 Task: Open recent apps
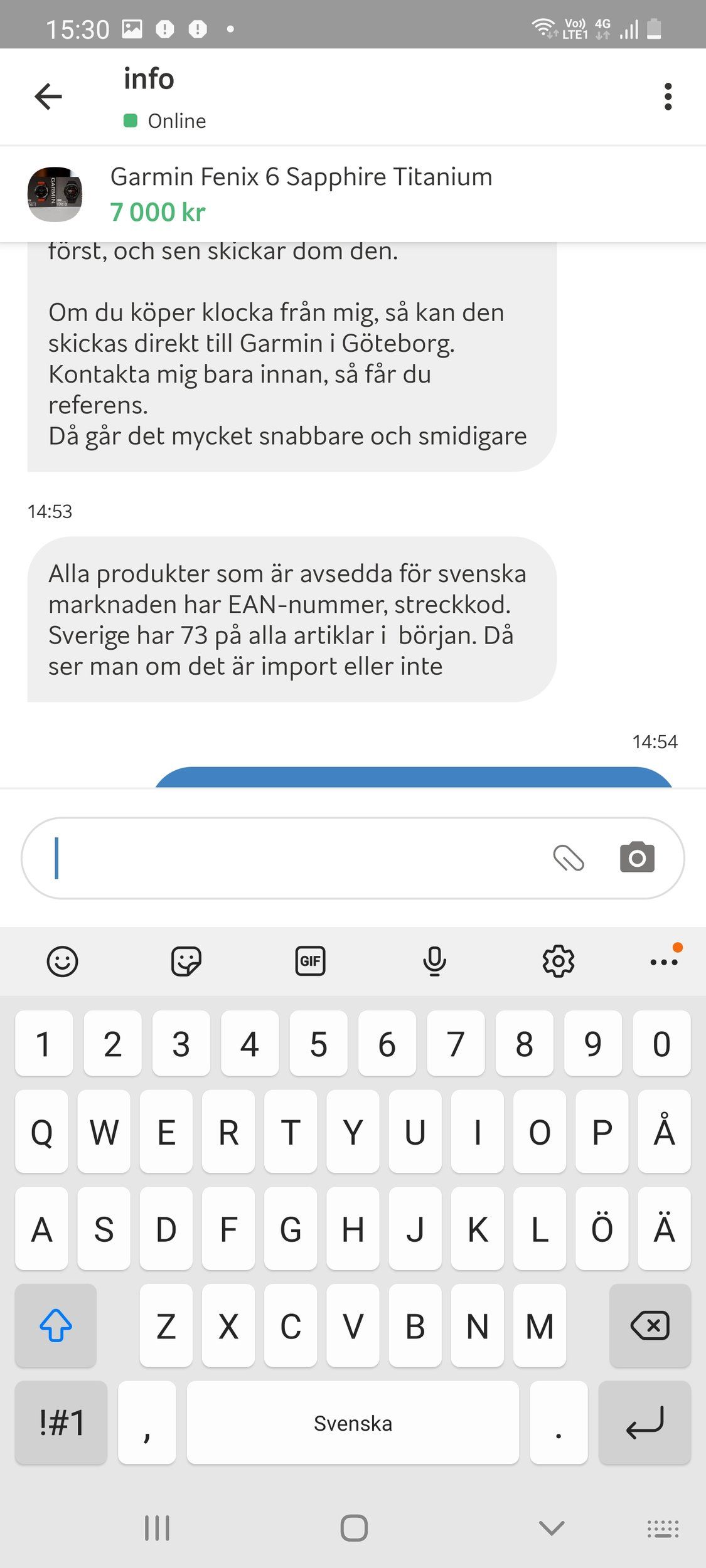(157, 1528)
